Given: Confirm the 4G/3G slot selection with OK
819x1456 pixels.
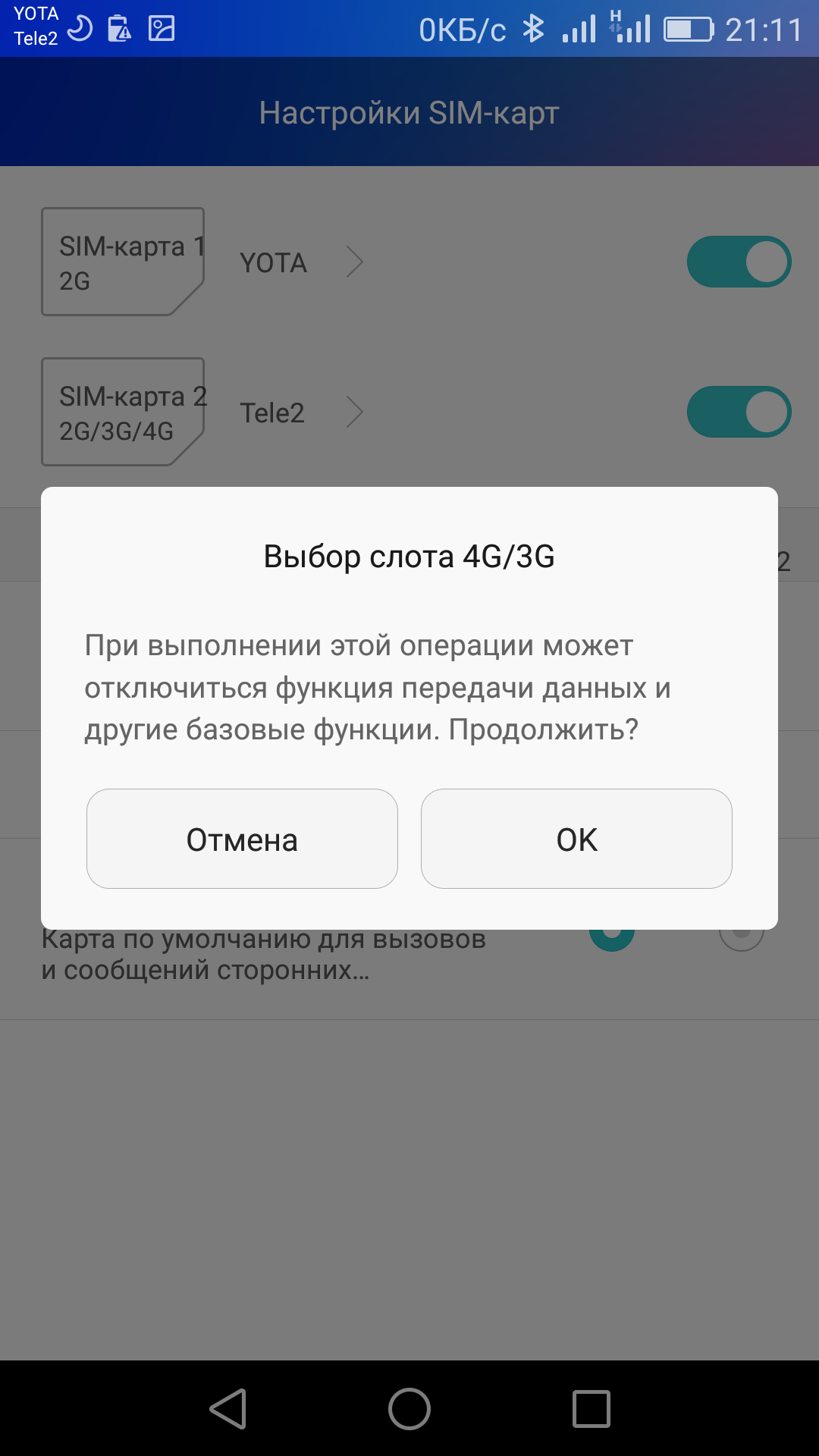Looking at the screenshot, I should point(576,839).
